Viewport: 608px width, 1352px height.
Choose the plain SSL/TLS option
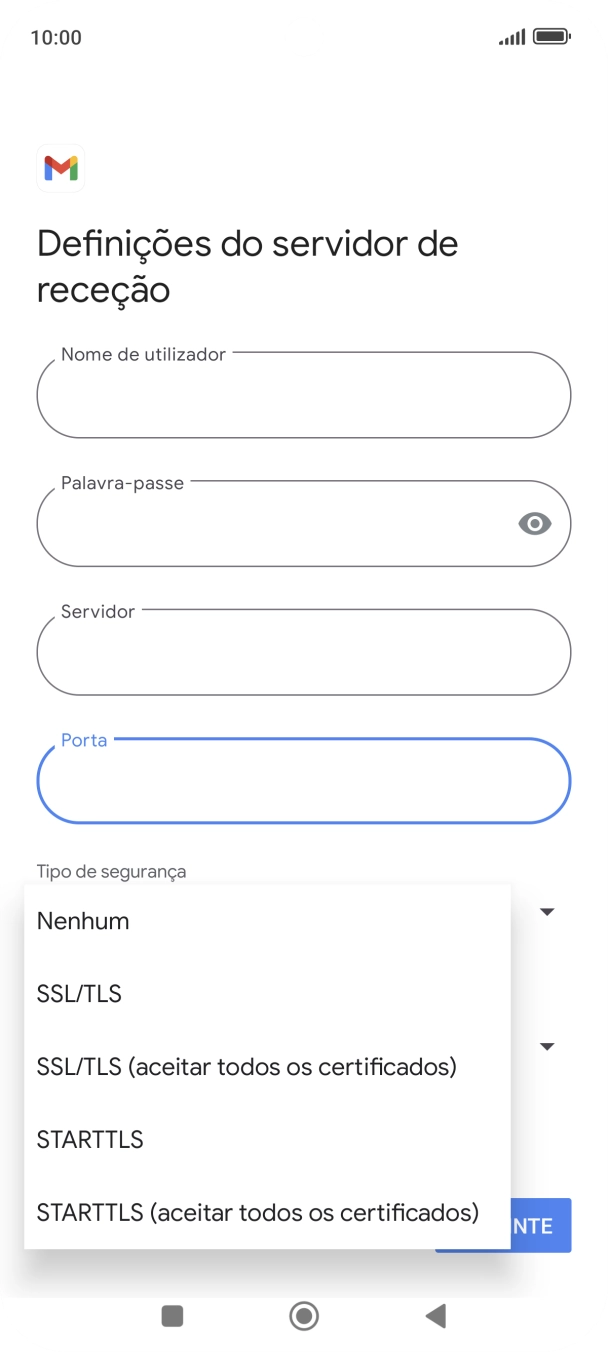coord(267,994)
